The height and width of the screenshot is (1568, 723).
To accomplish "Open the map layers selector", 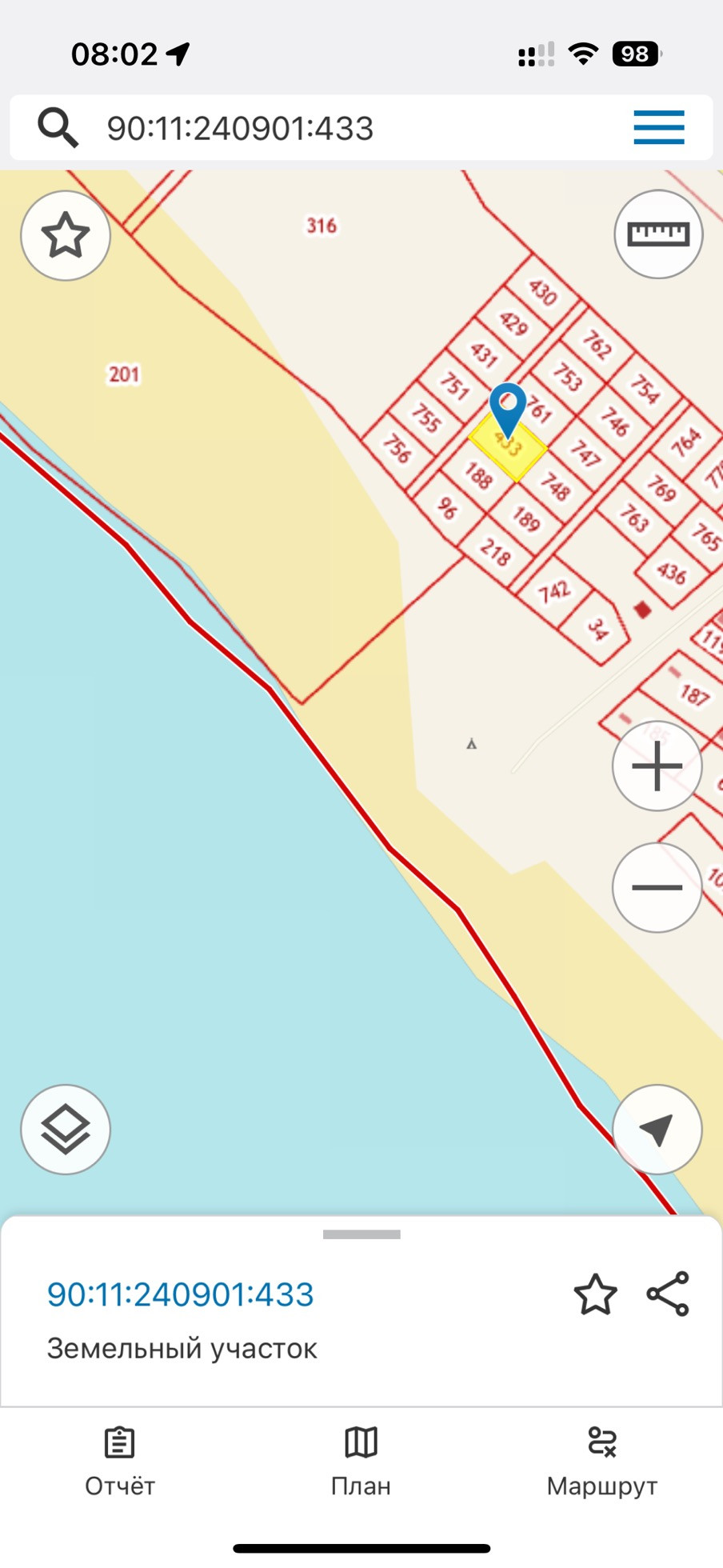I will click(66, 1129).
